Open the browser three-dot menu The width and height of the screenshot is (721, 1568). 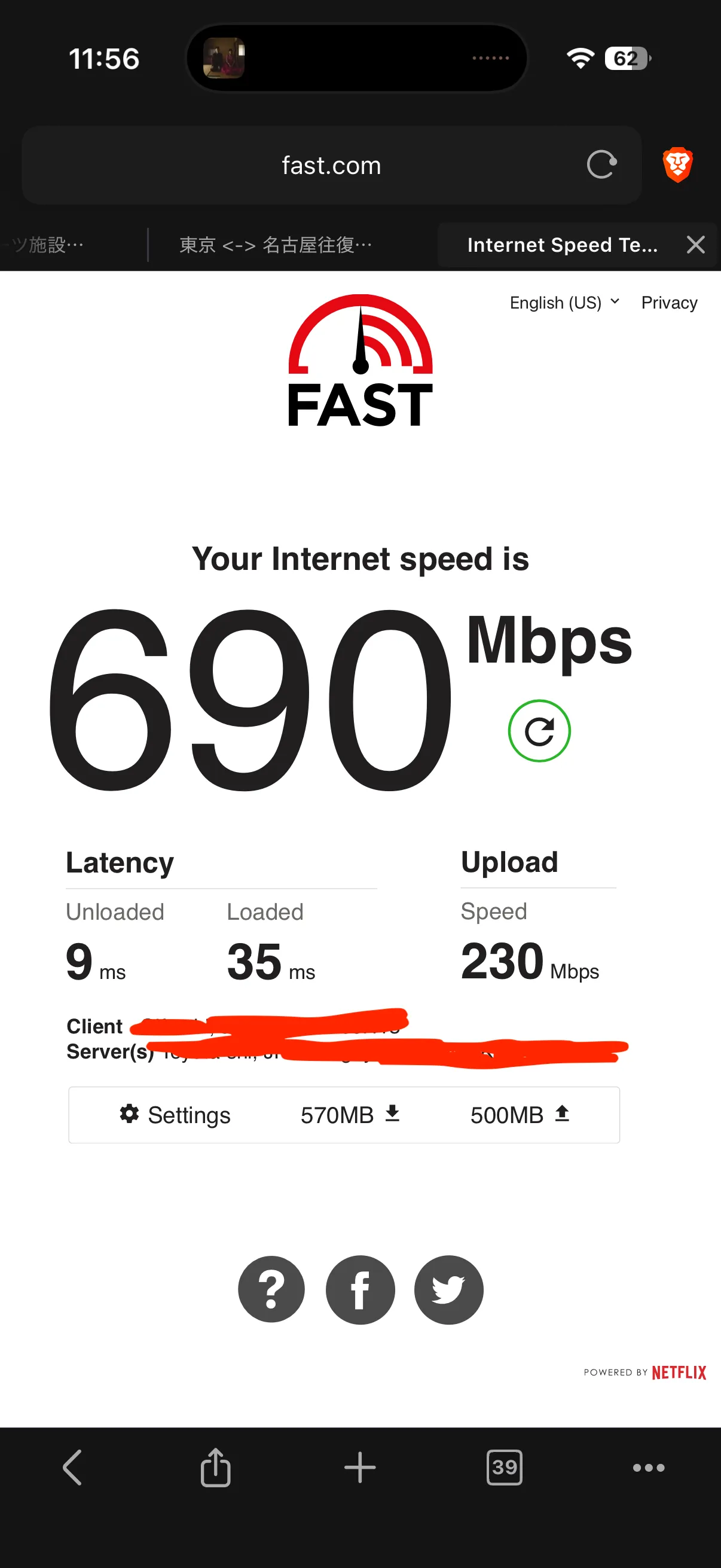coord(648,1467)
